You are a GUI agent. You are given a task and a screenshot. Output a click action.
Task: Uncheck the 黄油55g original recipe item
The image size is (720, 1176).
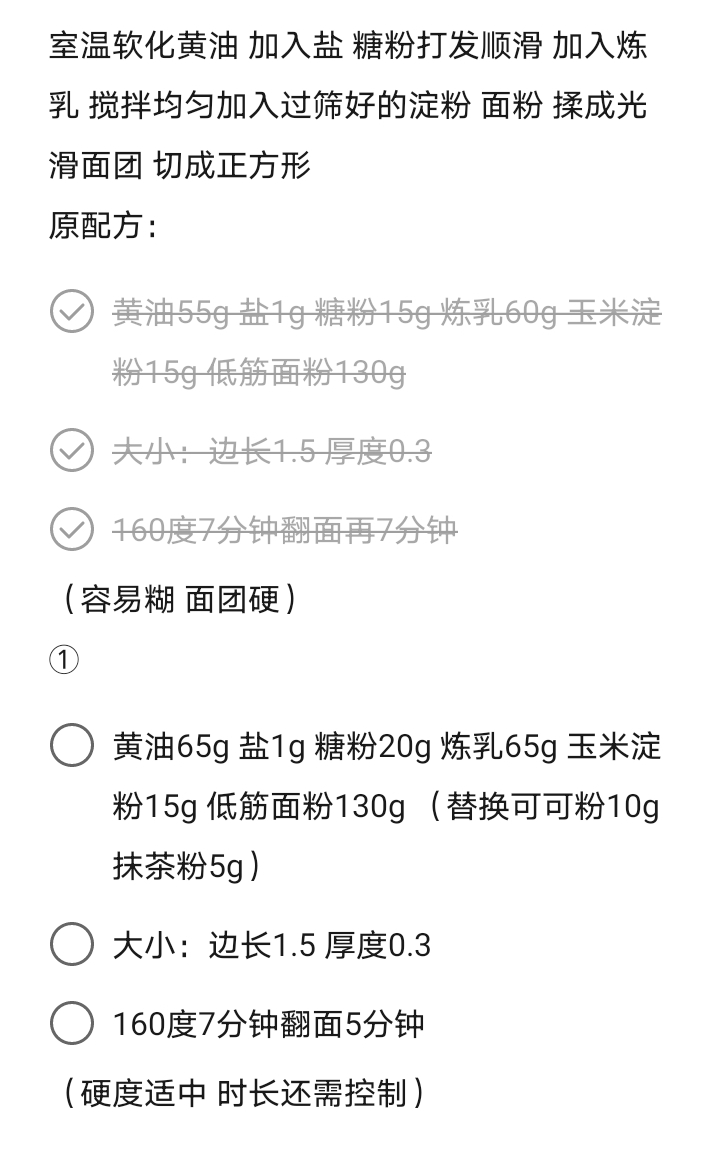[x=72, y=313]
